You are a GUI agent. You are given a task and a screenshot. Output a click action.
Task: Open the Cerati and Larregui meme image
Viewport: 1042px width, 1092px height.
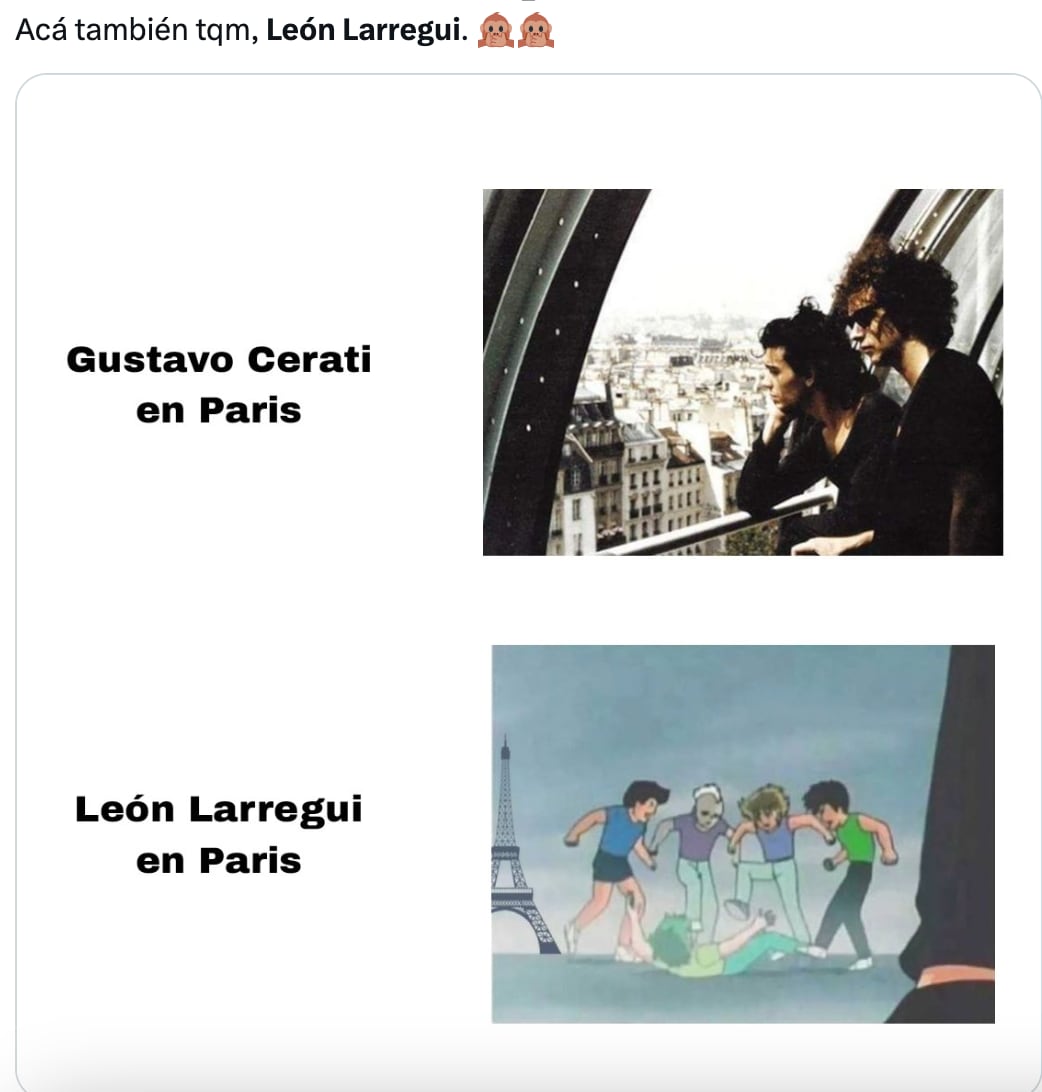click(528, 582)
